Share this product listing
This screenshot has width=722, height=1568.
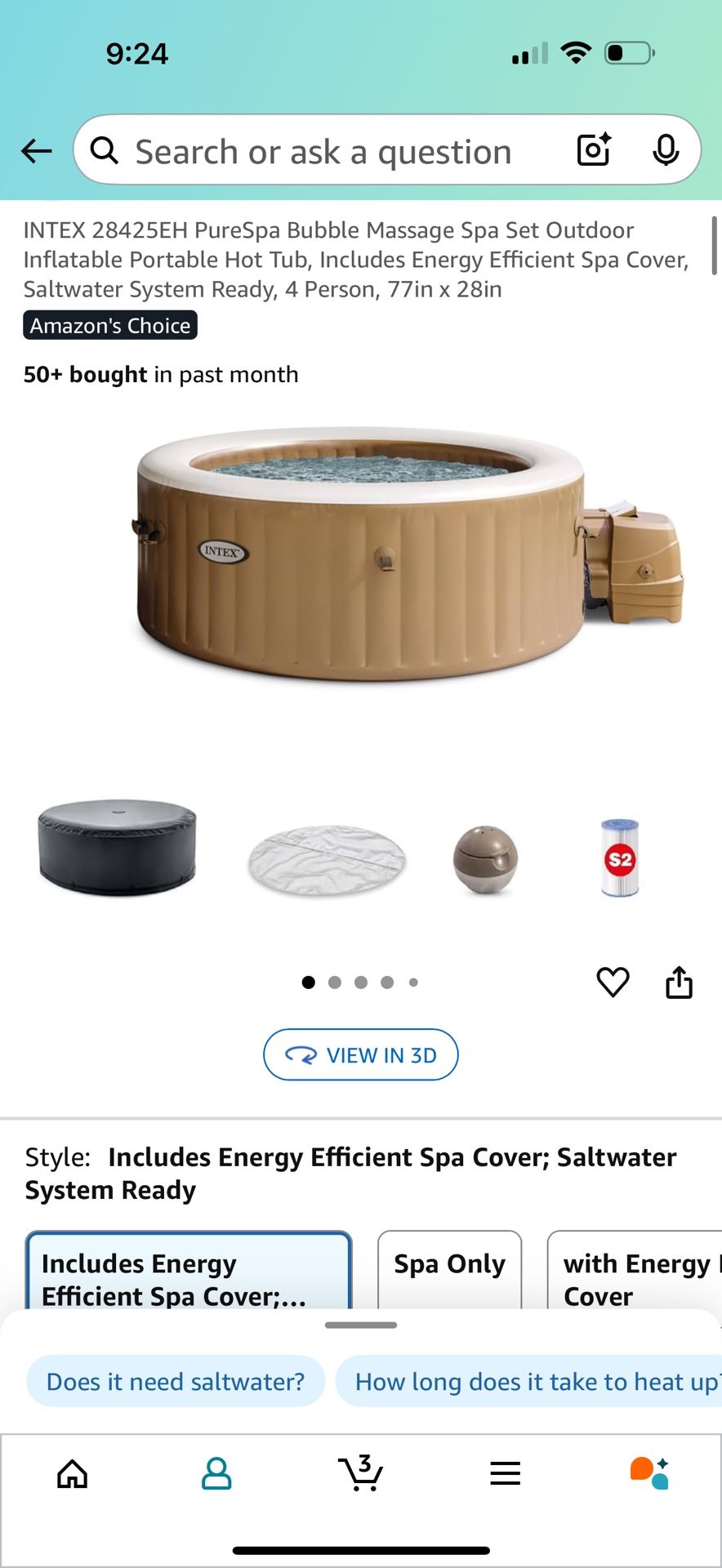point(680,982)
